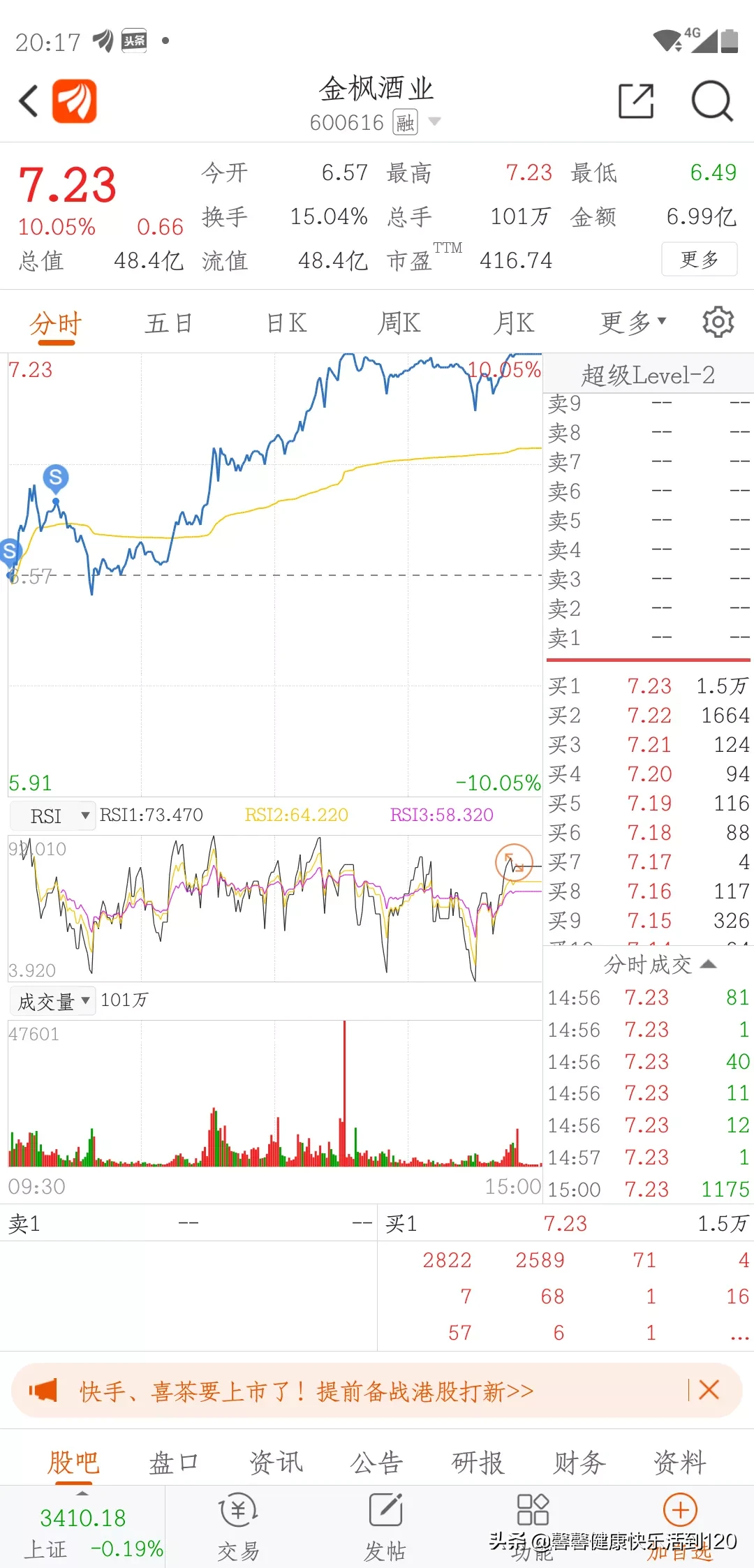This screenshot has width=754, height=1568.
Task: Expand the 更多 chart period dropdown
Action: 633,323
